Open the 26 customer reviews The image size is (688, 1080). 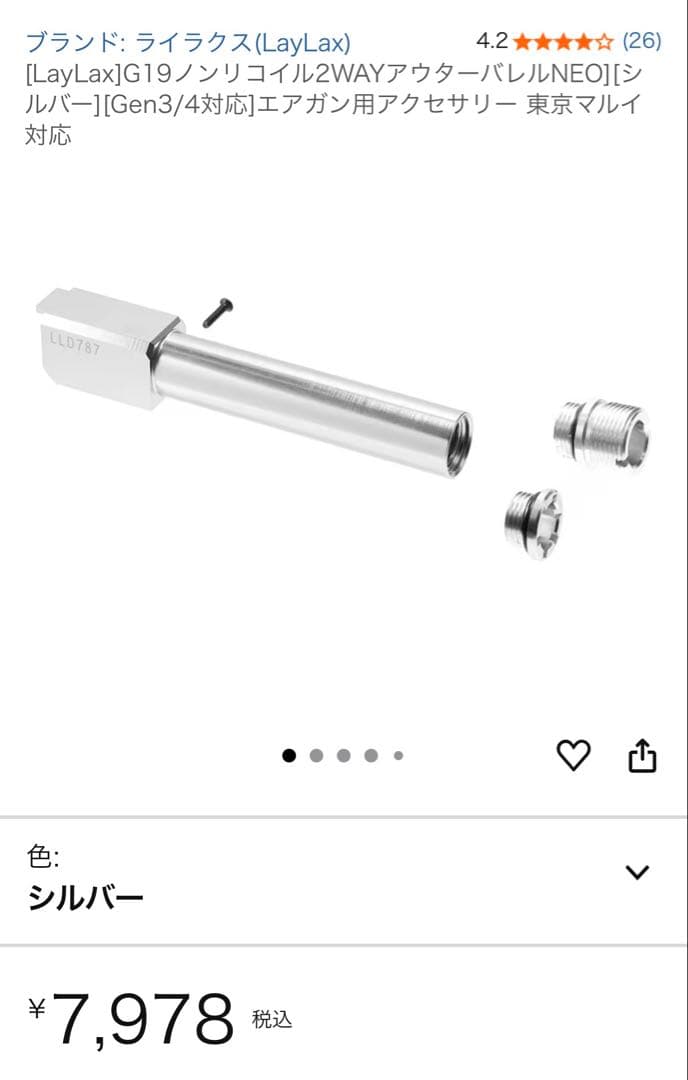pyautogui.click(x=641, y=41)
